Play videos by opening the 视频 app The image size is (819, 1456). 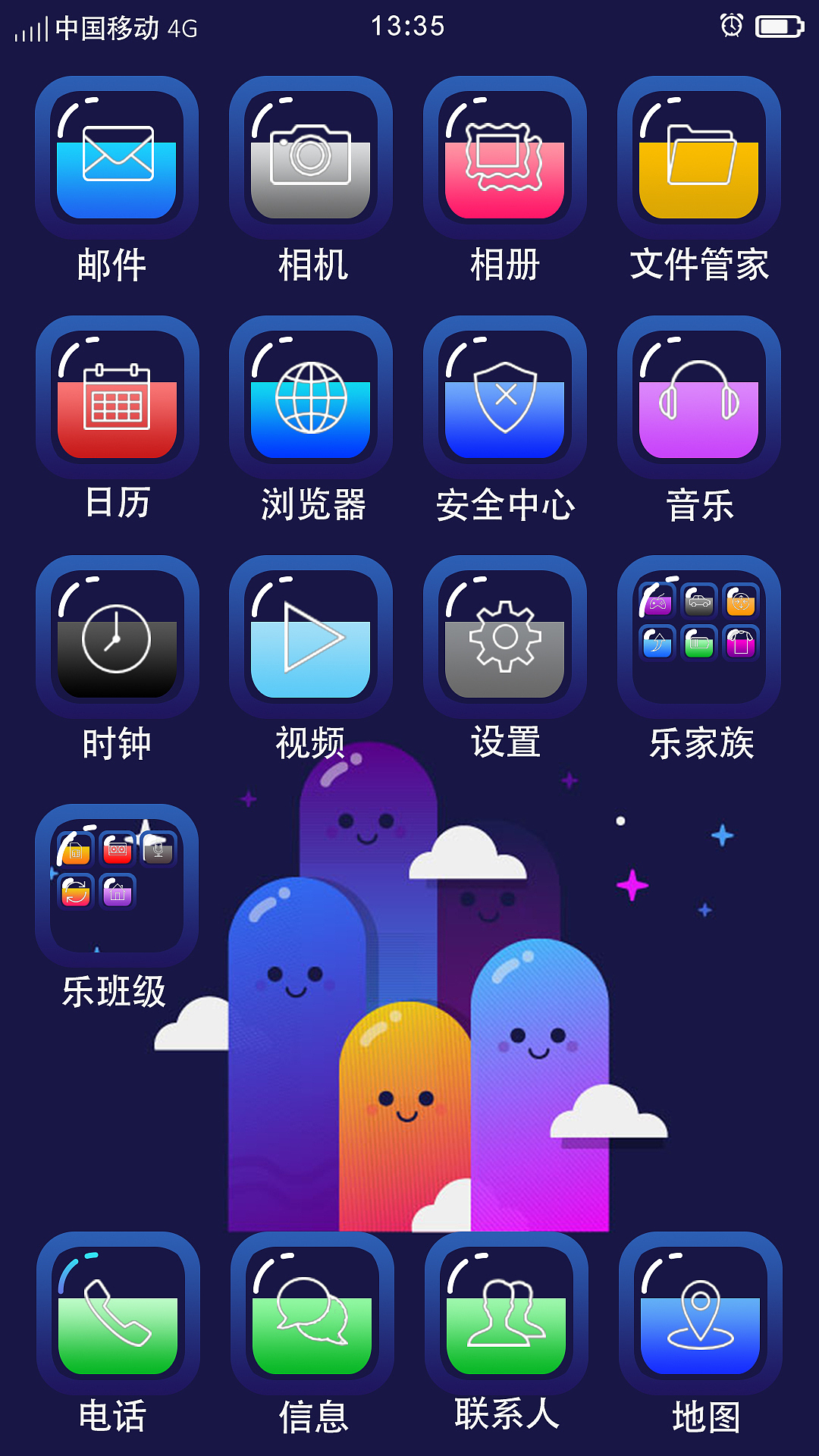(x=311, y=637)
